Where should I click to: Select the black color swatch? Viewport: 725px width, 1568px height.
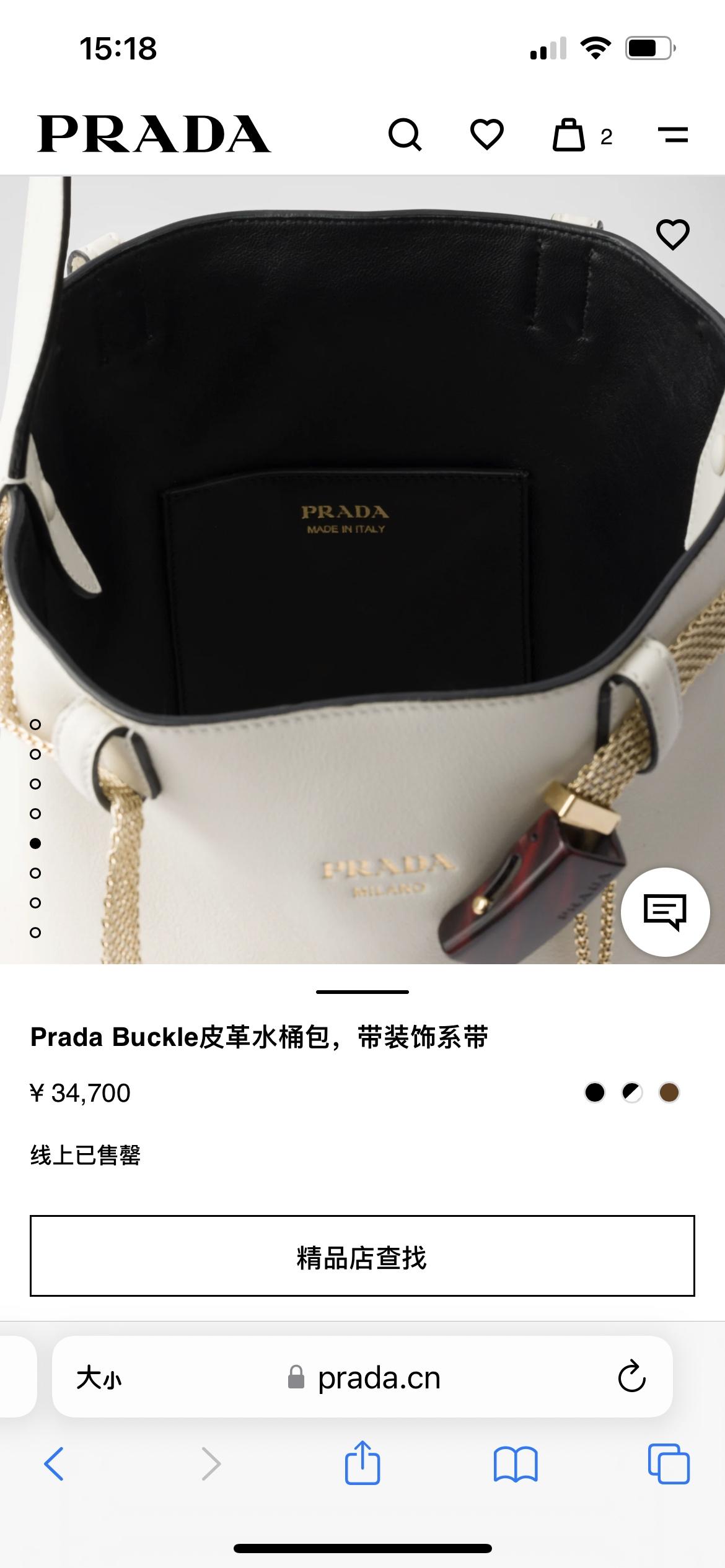coord(594,1092)
